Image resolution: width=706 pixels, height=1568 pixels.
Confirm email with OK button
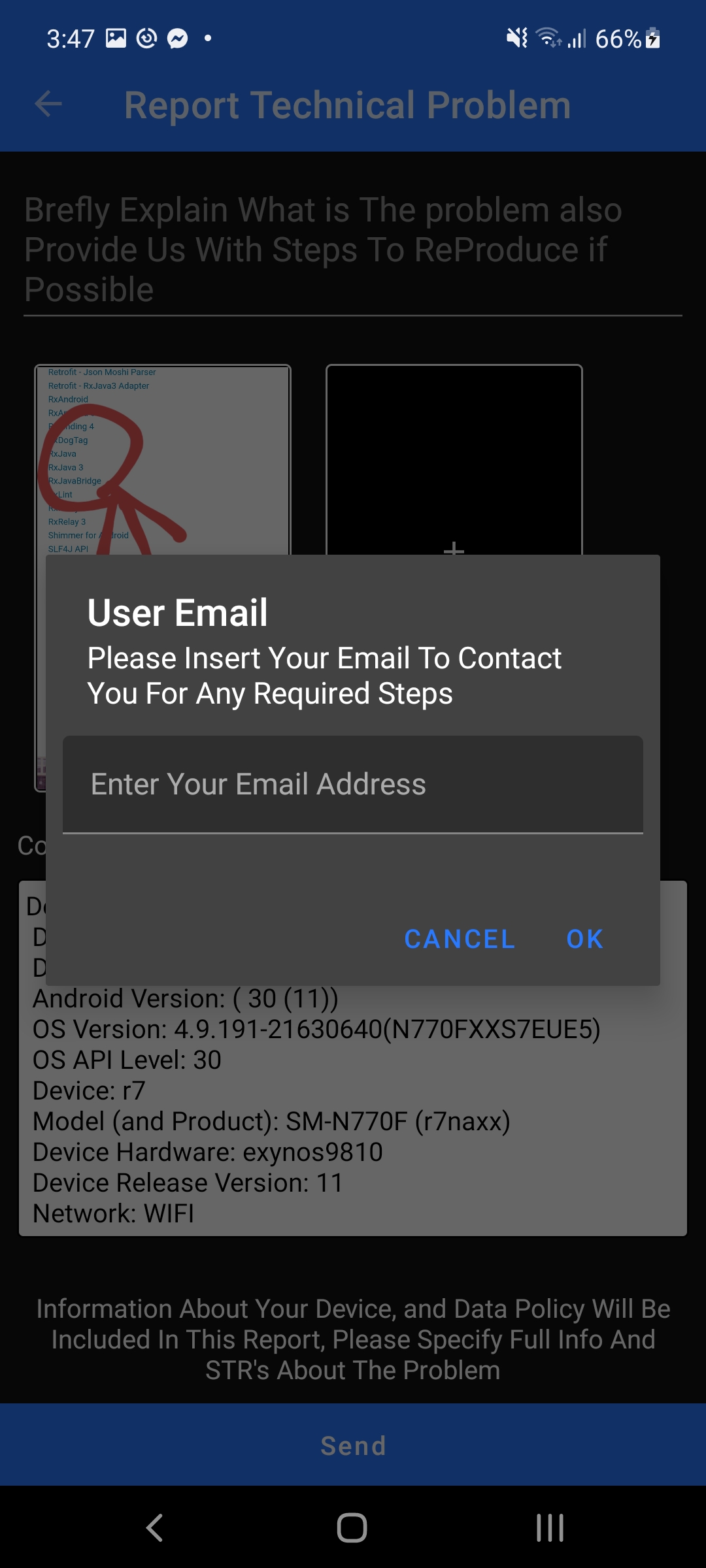(x=584, y=939)
